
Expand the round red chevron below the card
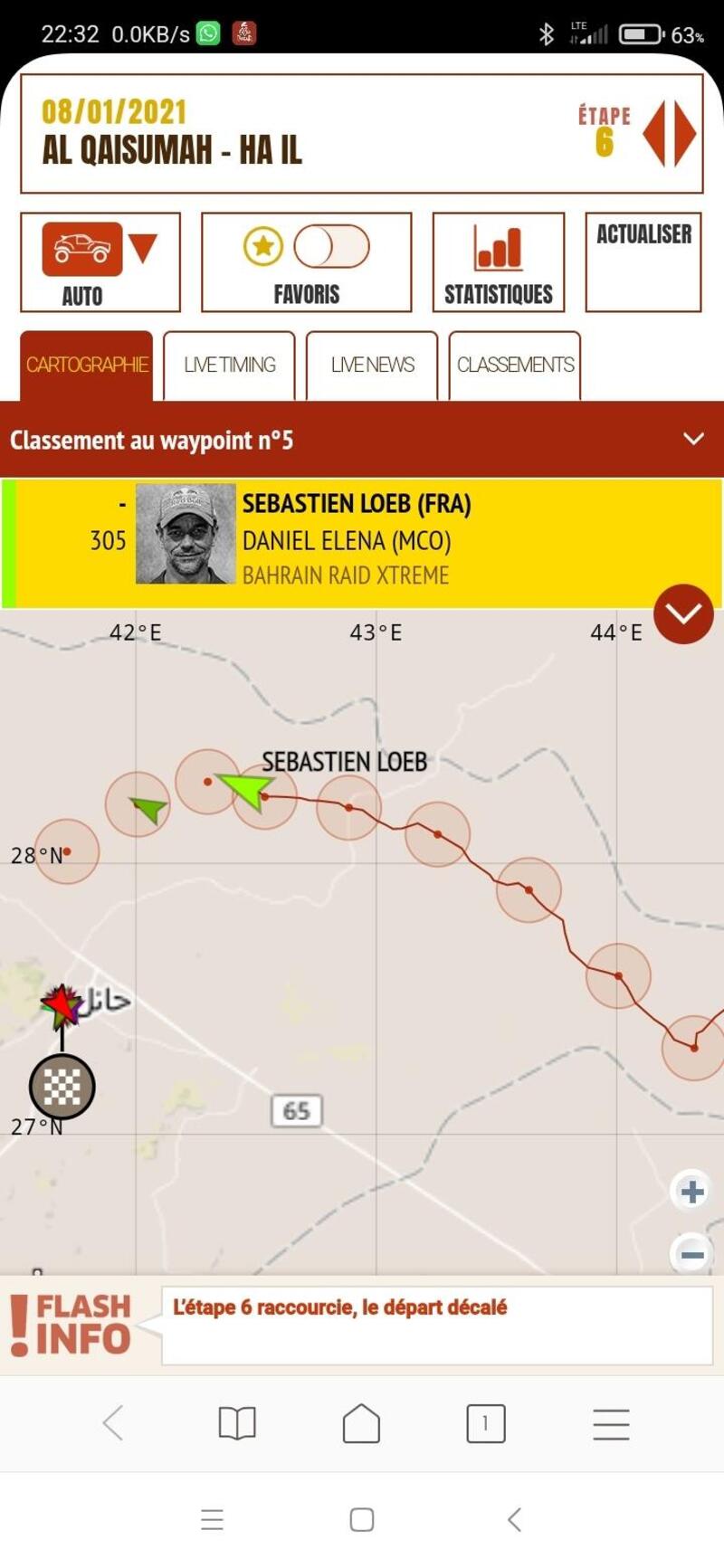click(683, 613)
